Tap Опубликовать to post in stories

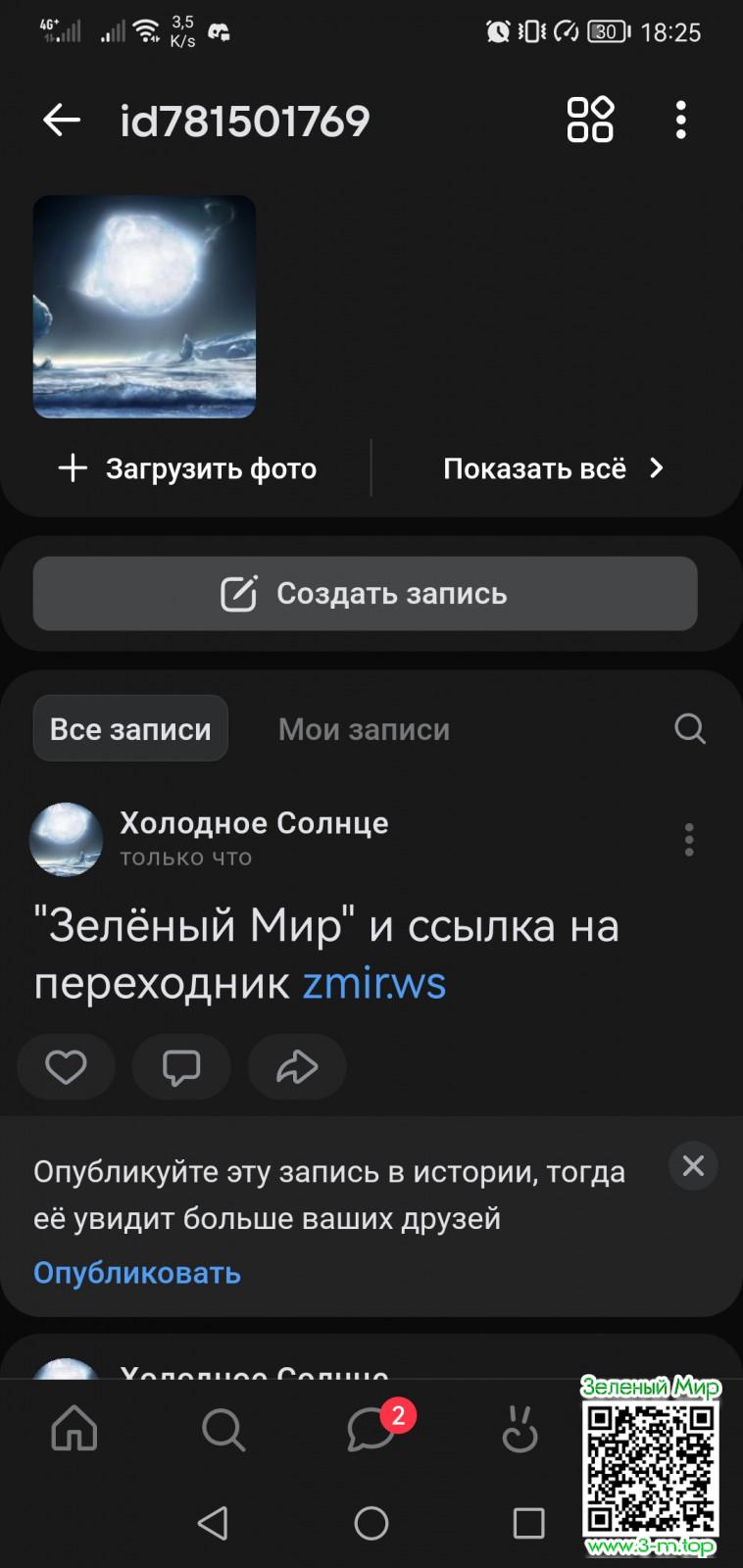pos(137,1273)
